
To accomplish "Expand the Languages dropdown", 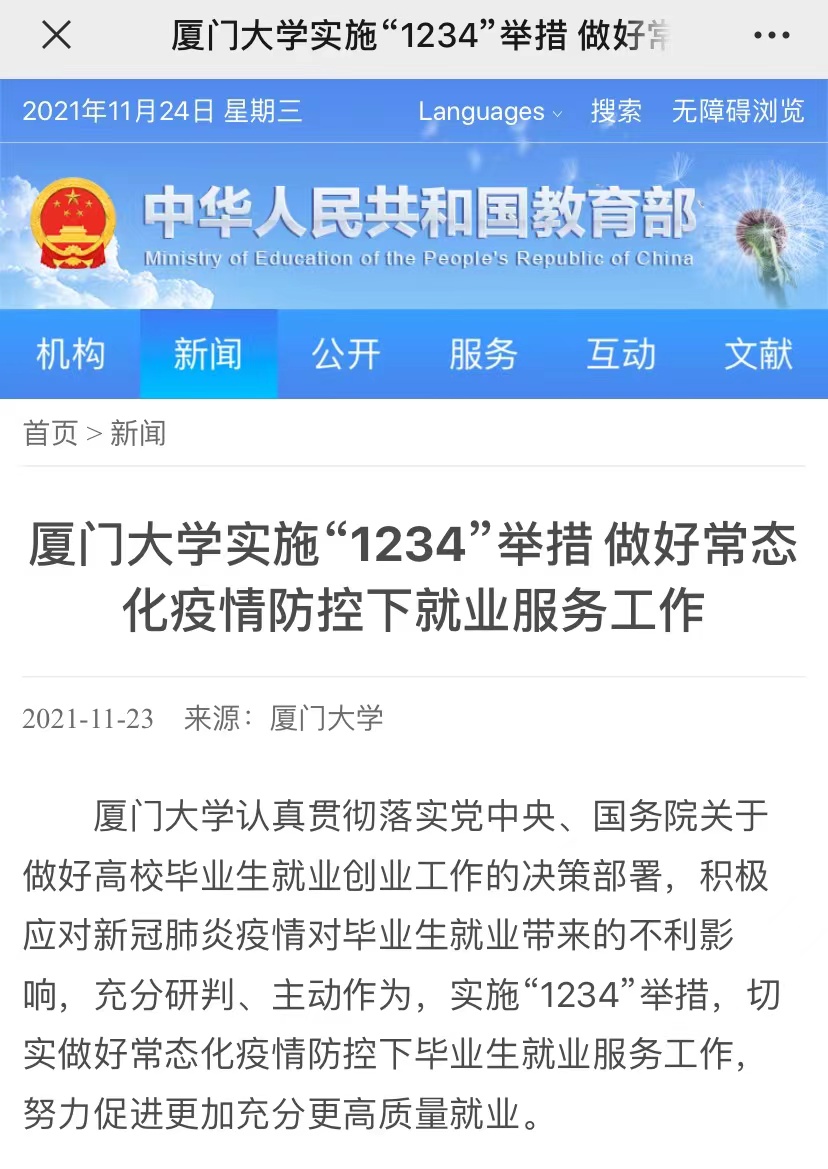I will point(490,111).
